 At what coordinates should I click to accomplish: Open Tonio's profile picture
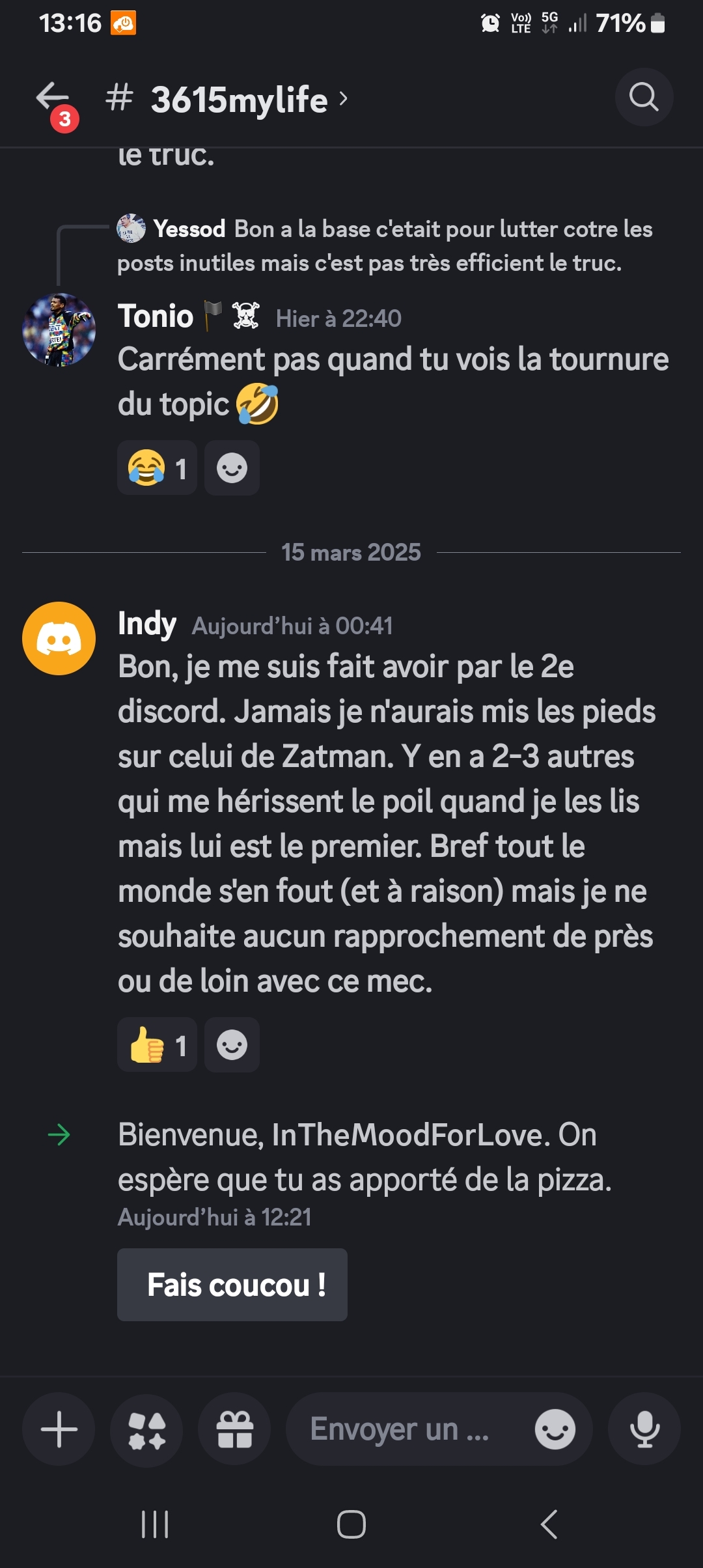[59, 329]
